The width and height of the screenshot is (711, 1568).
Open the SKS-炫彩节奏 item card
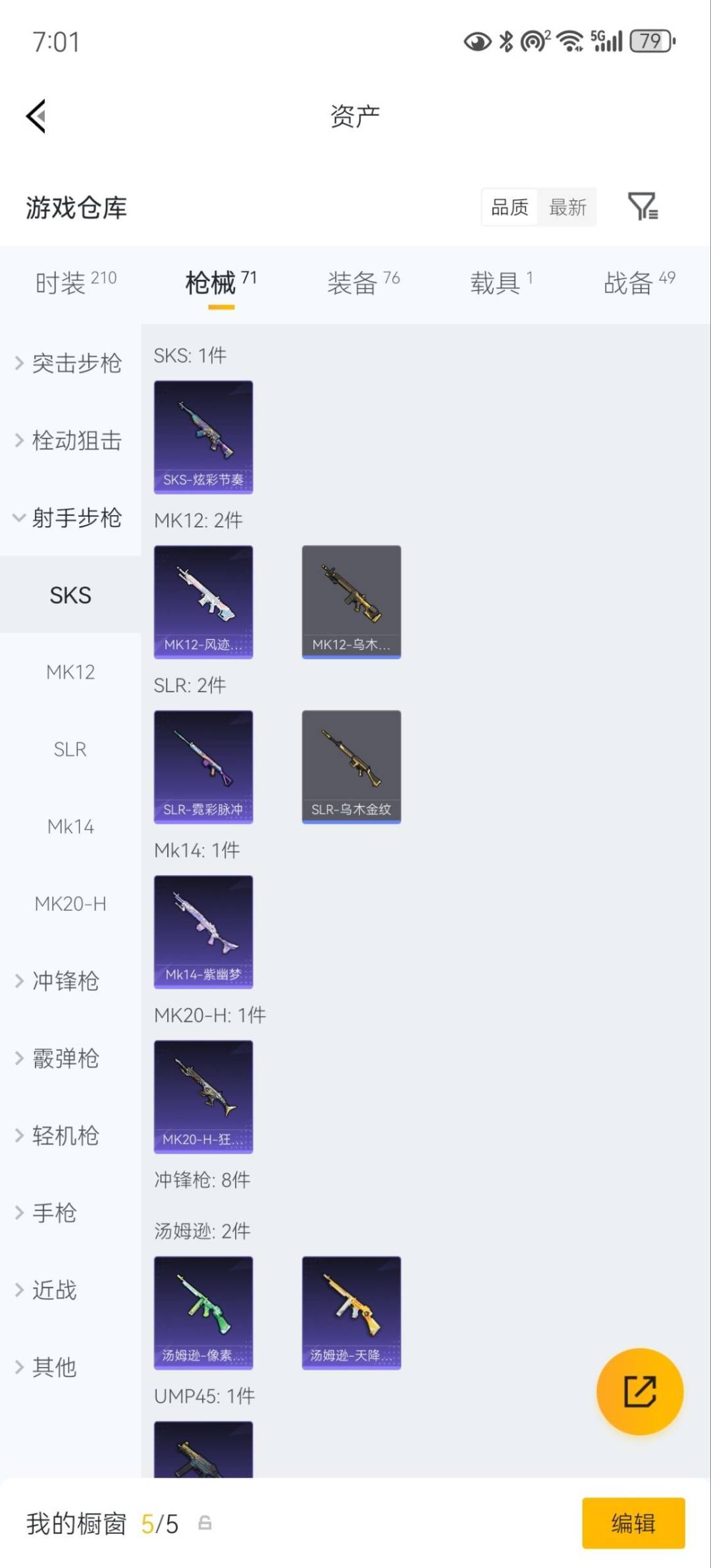click(x=203, y=435)
